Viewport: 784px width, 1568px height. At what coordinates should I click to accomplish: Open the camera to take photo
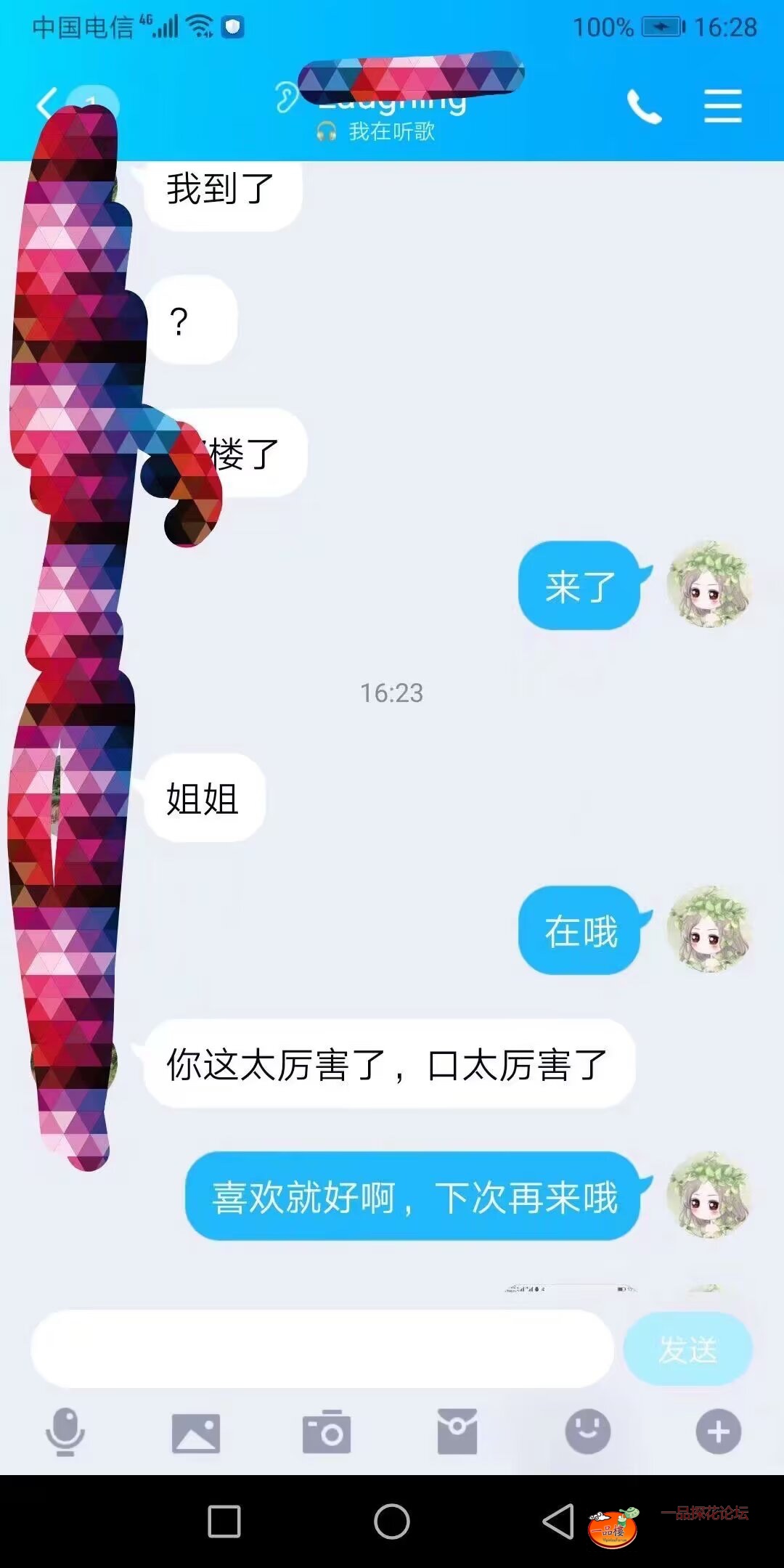click(x=326, y=1432)
